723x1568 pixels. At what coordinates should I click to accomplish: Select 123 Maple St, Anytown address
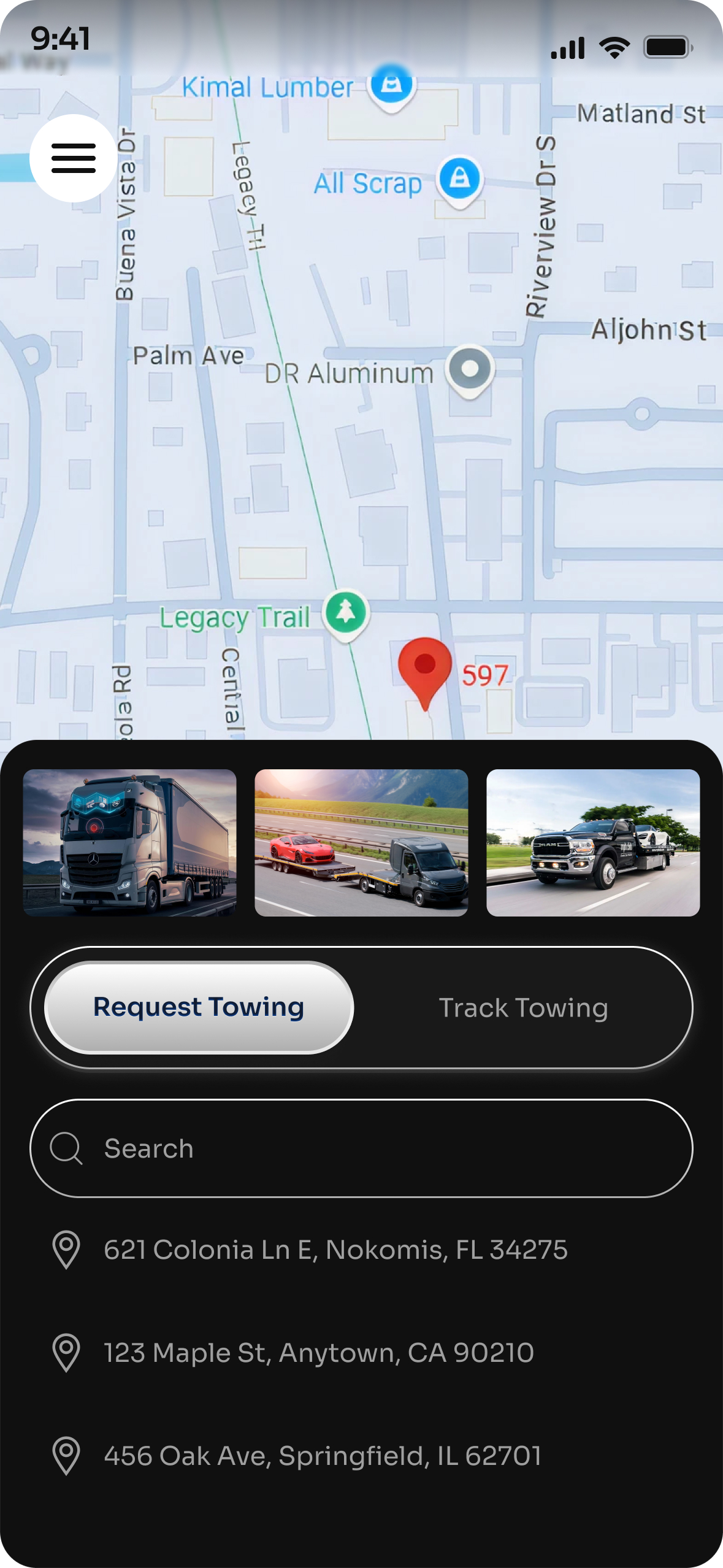(x=318, y=1353)
